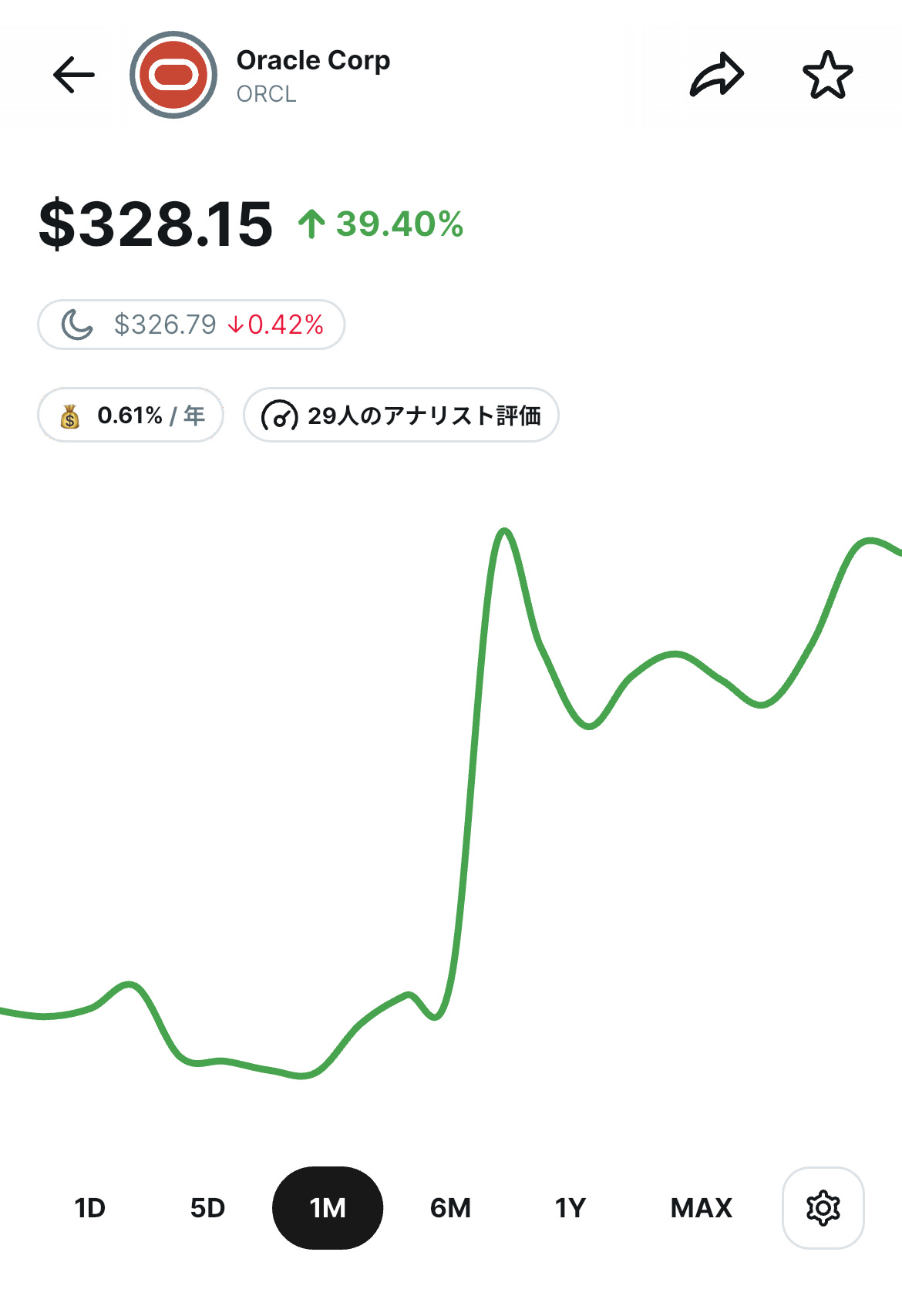Image resolution: width=902 pixels, height=1316 pixels.
Task: Click the back arrow to return
Action: click(73, 74)
